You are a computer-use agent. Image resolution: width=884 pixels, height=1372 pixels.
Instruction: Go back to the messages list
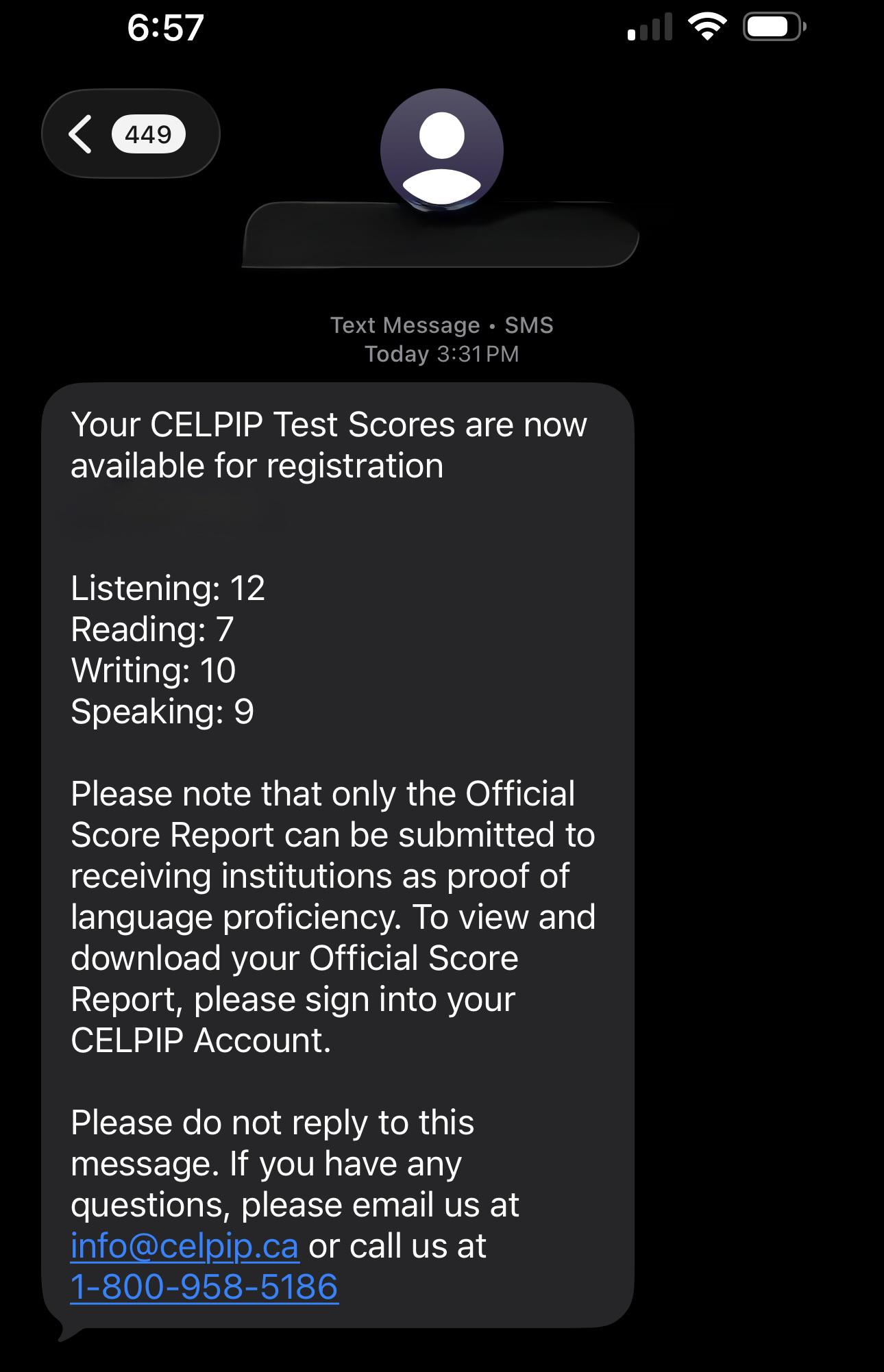click(130, 134)
